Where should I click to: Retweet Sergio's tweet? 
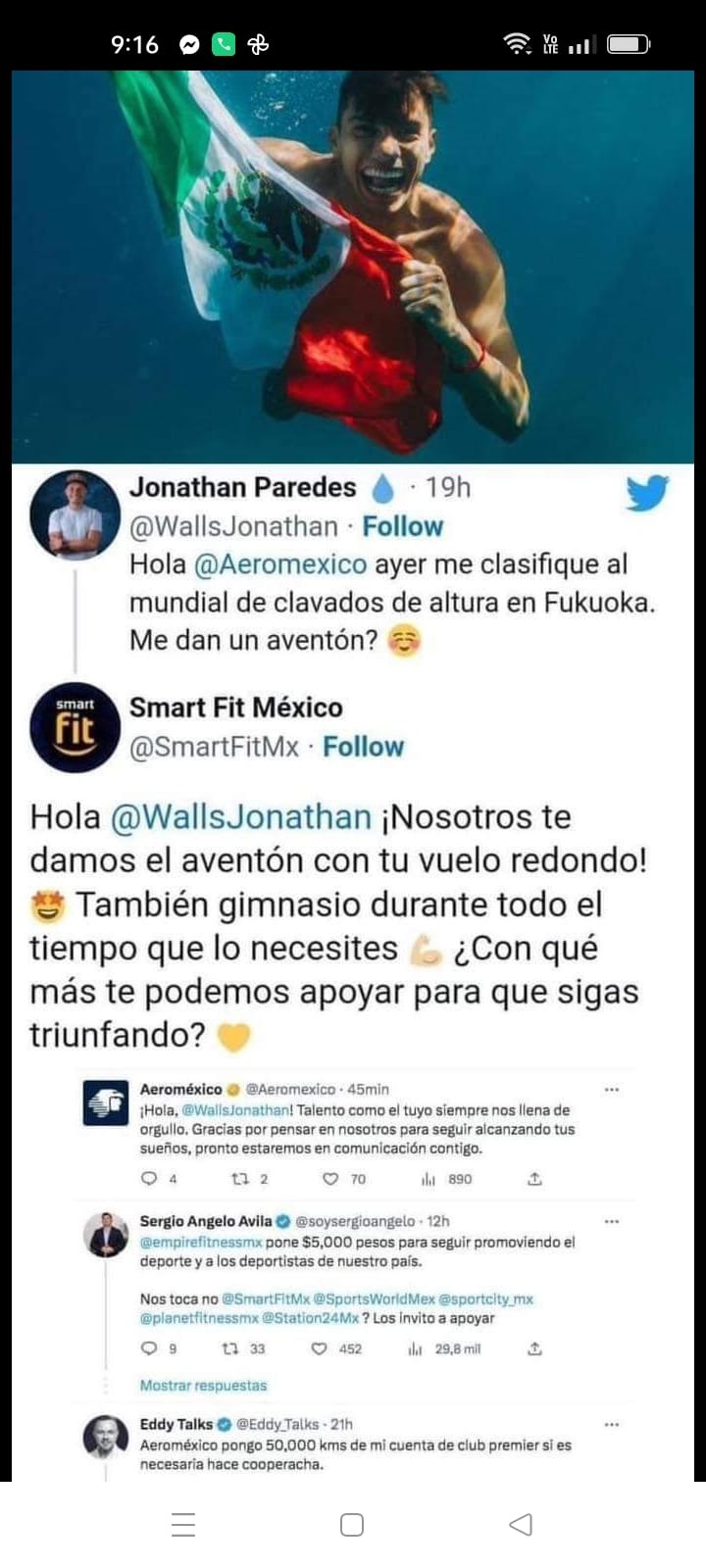click(229, 1347)
